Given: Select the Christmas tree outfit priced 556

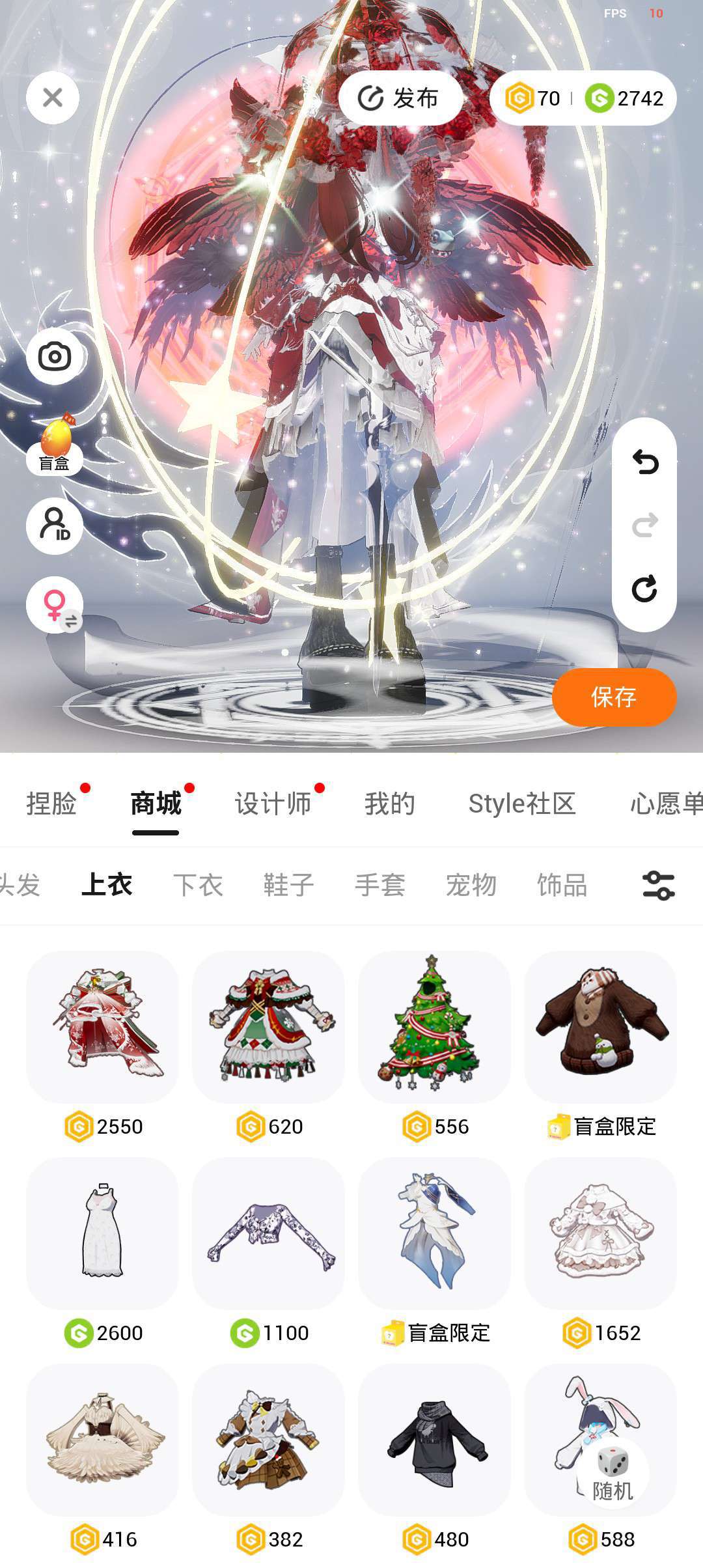Looking at the screenshot, I should coord(434,1027).
